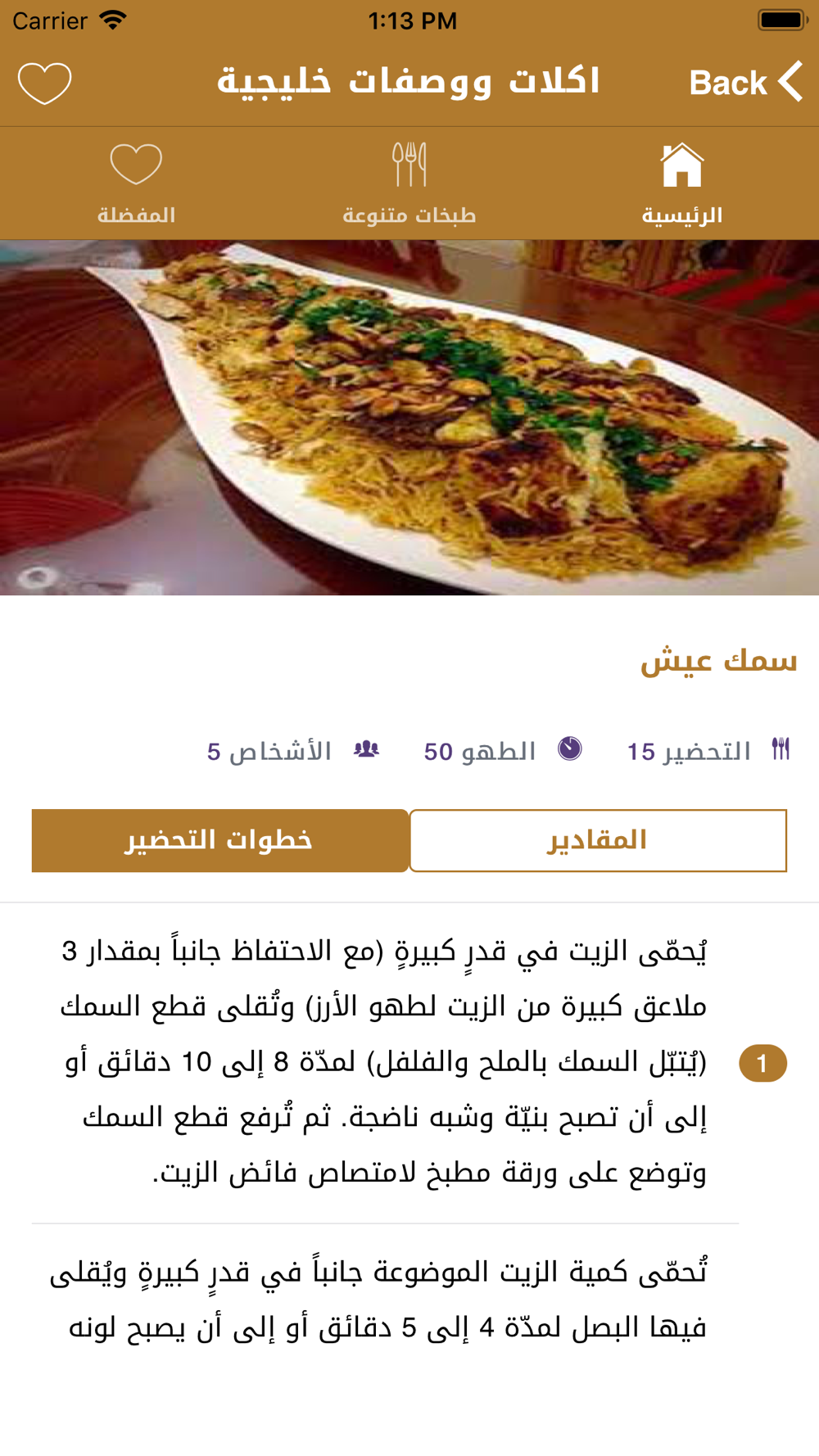819x1456 pixels.
Task: Open the المفضلة favorites tab
Action: 136,183
